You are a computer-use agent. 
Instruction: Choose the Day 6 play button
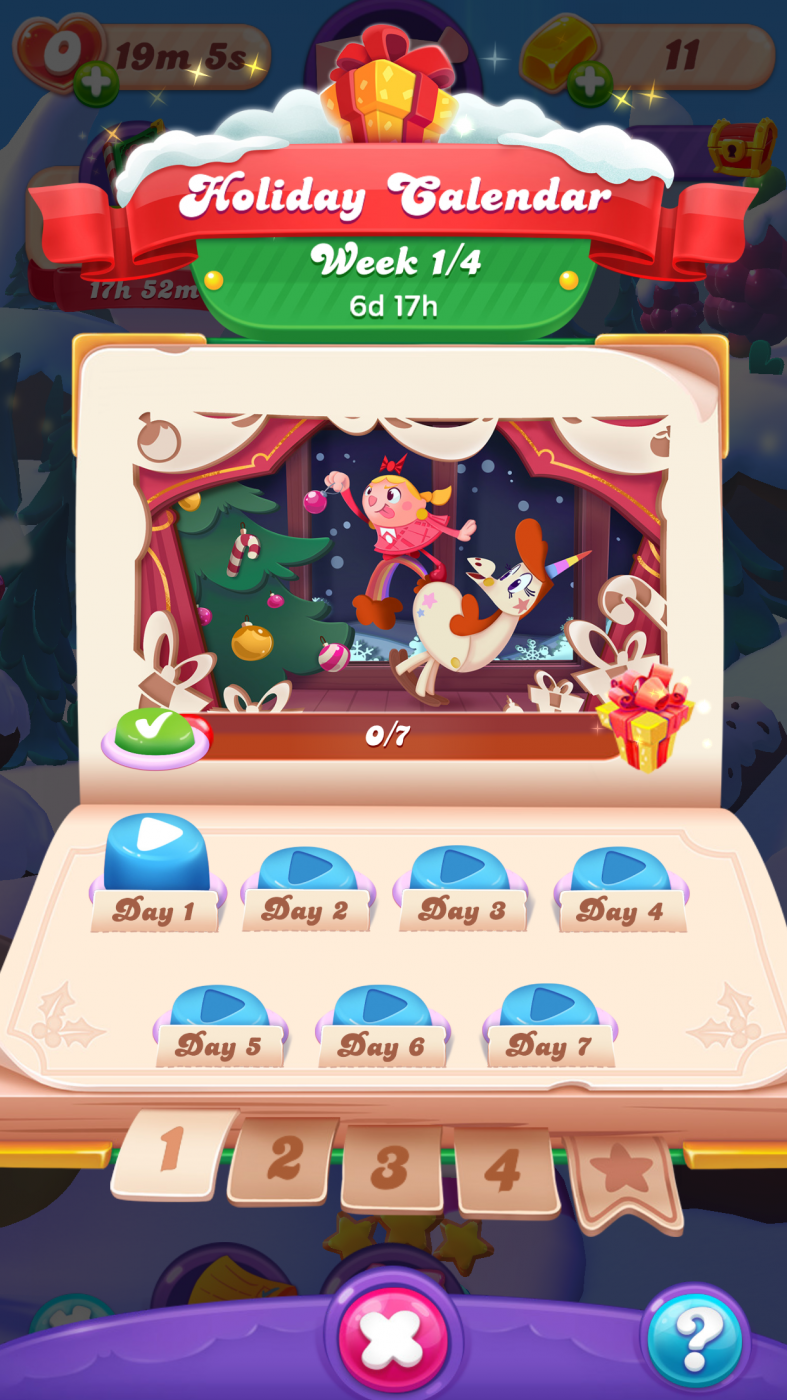382,1005
